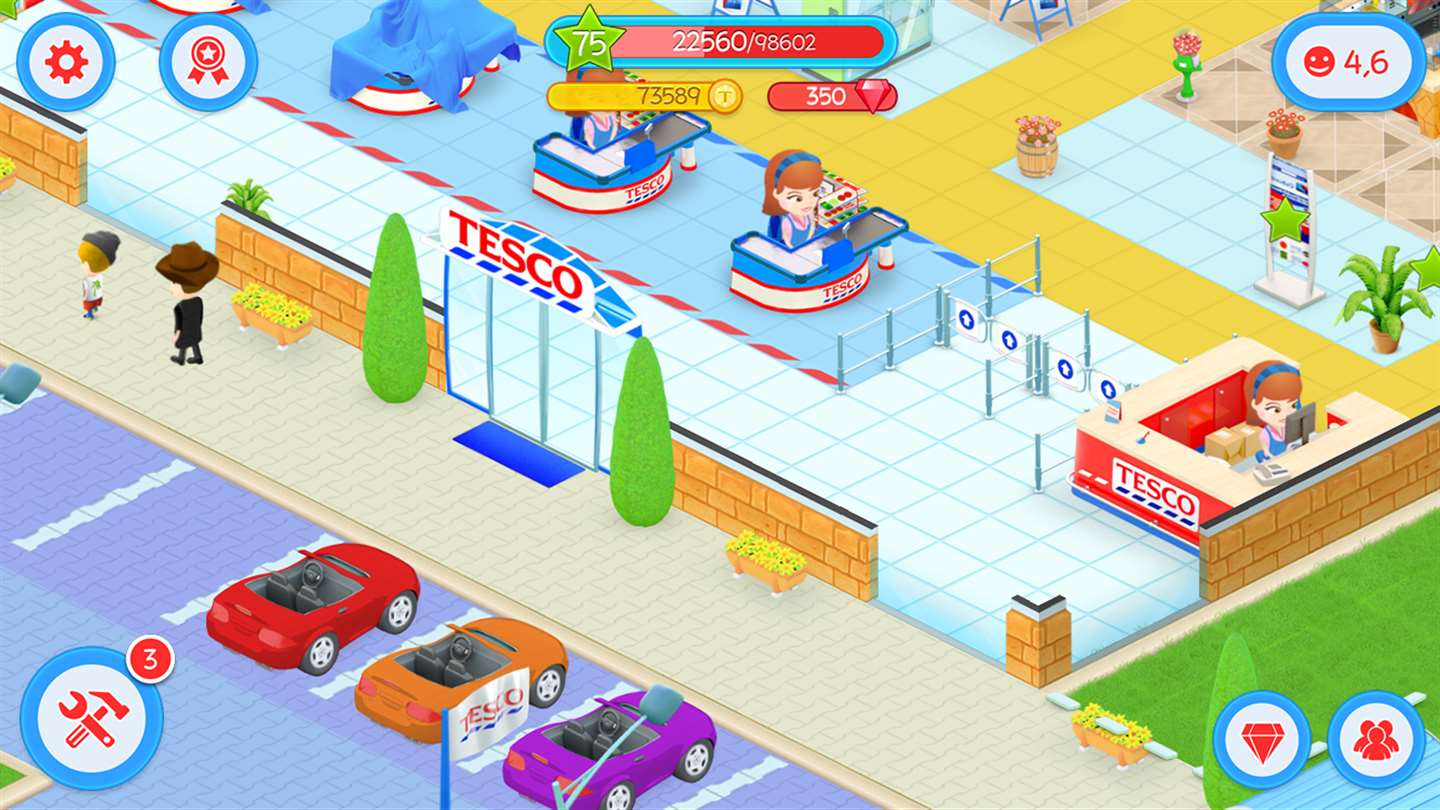Tap the green star over the display stand
This screenshot has height=810, width=1440.
(1284, 219)
